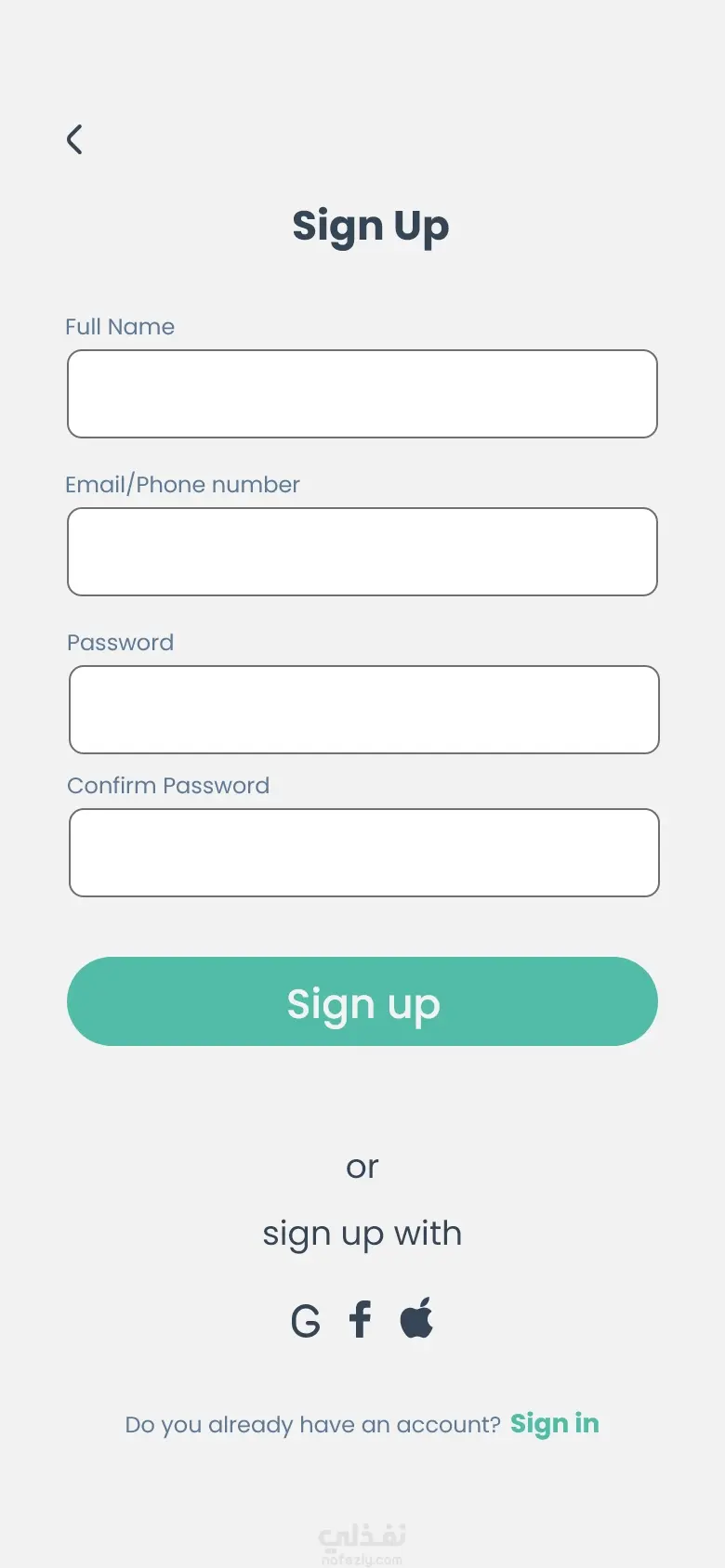Tap the Password input box
The image size is (725, 1568).
[363, 710]
